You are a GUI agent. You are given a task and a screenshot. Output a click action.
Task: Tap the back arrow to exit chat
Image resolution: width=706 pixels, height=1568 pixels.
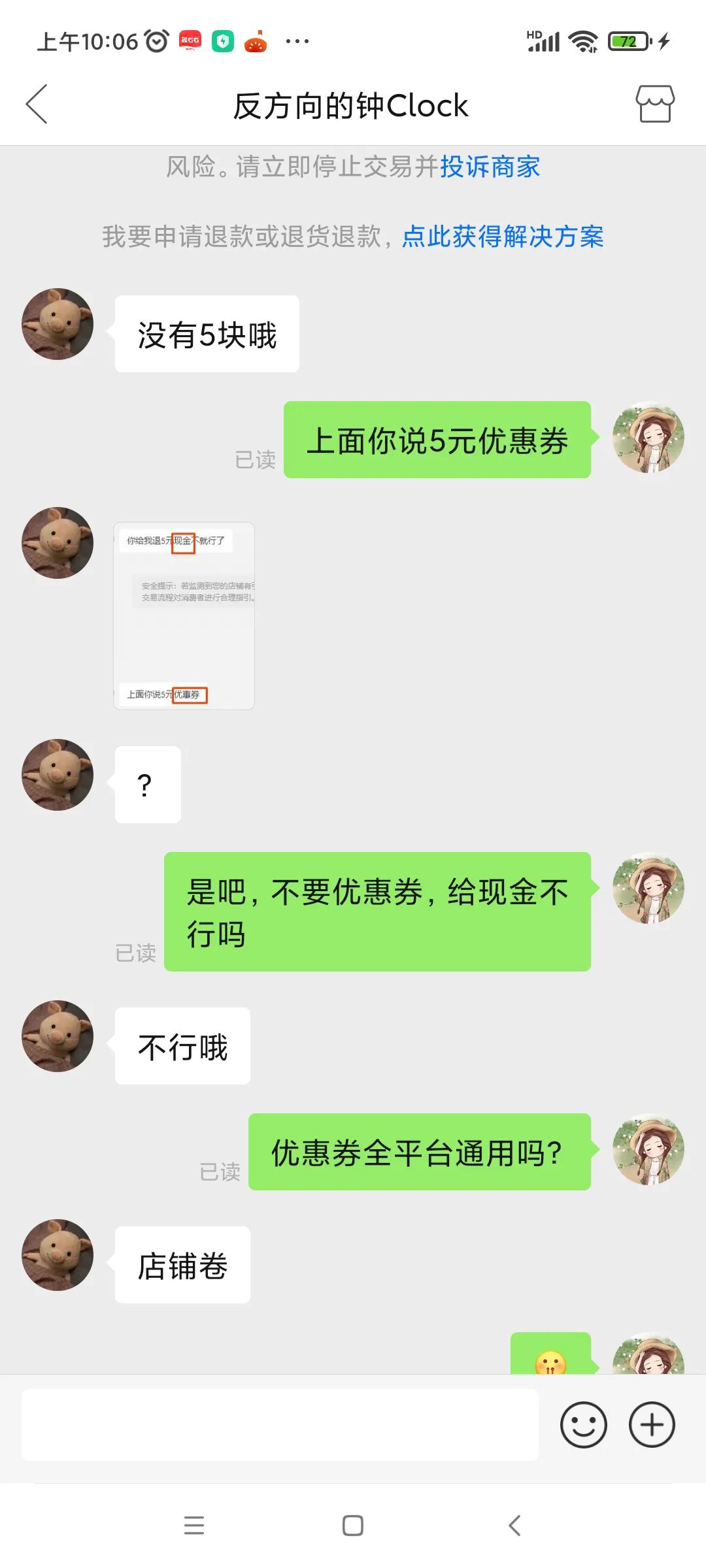[37, 105]
